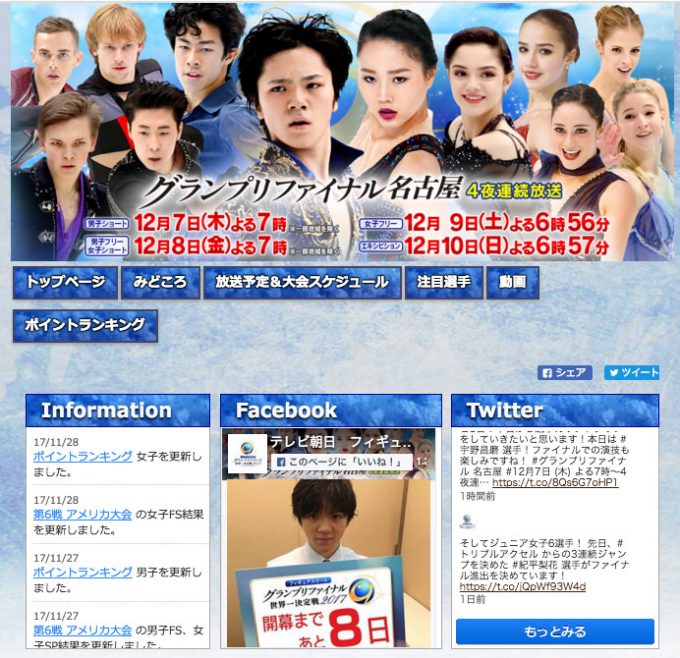
Task: Open the 17/11/27 第6戦 アメリカ大会 link
Action: click(82, 630)
